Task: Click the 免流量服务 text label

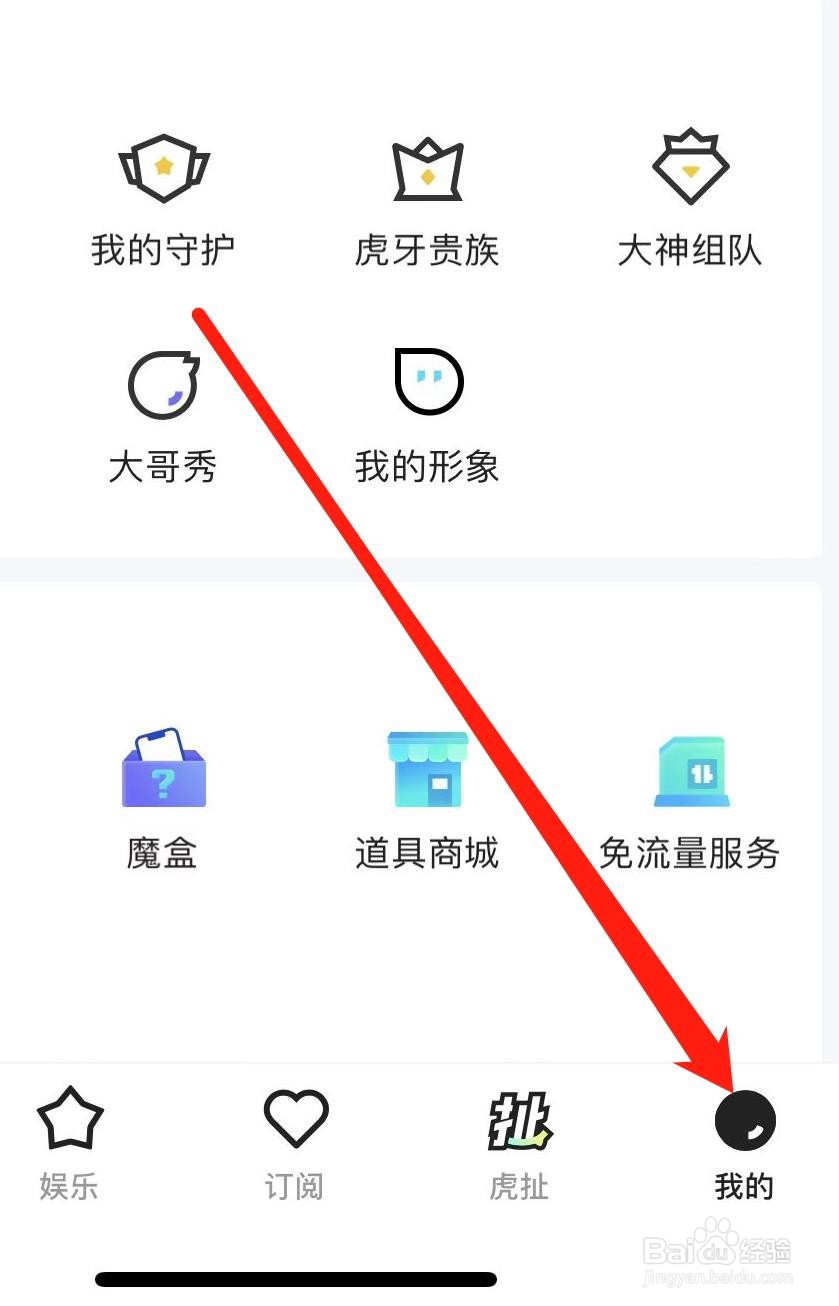Action: (690, 854)
